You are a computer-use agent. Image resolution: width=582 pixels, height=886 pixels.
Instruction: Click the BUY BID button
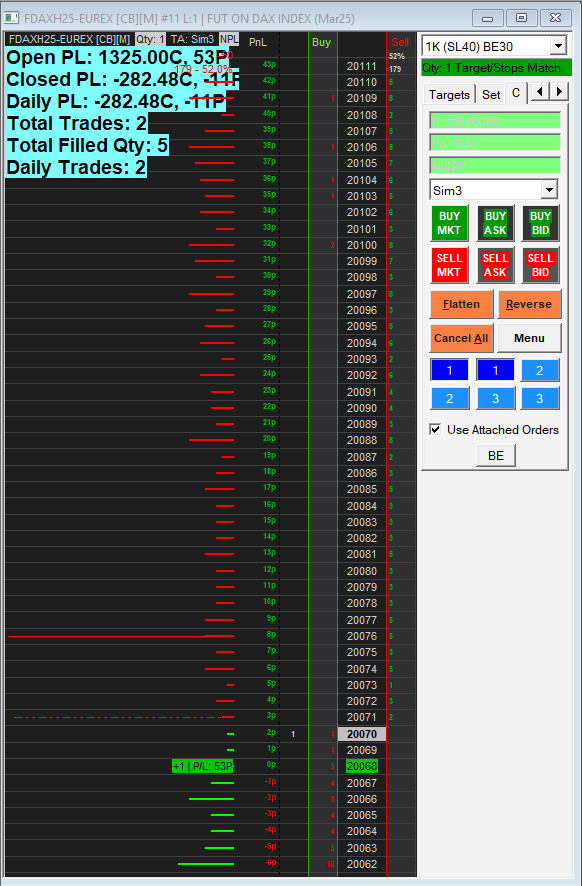pos(540,223)
